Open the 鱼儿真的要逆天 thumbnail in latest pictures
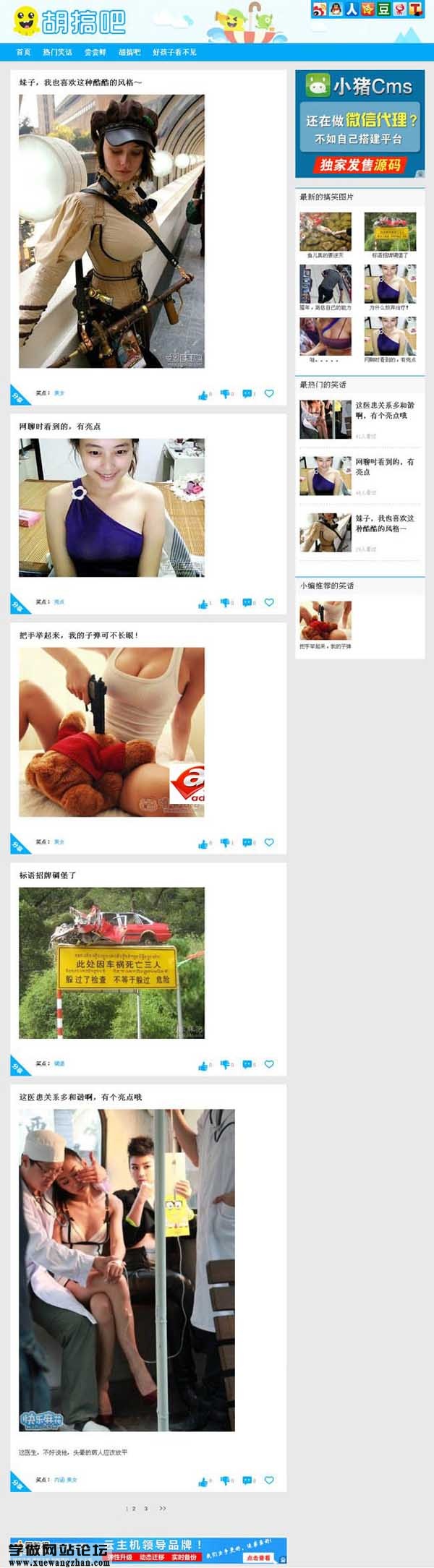The width and height of the screenshot is (434, 1568). [x=325, y=232]
